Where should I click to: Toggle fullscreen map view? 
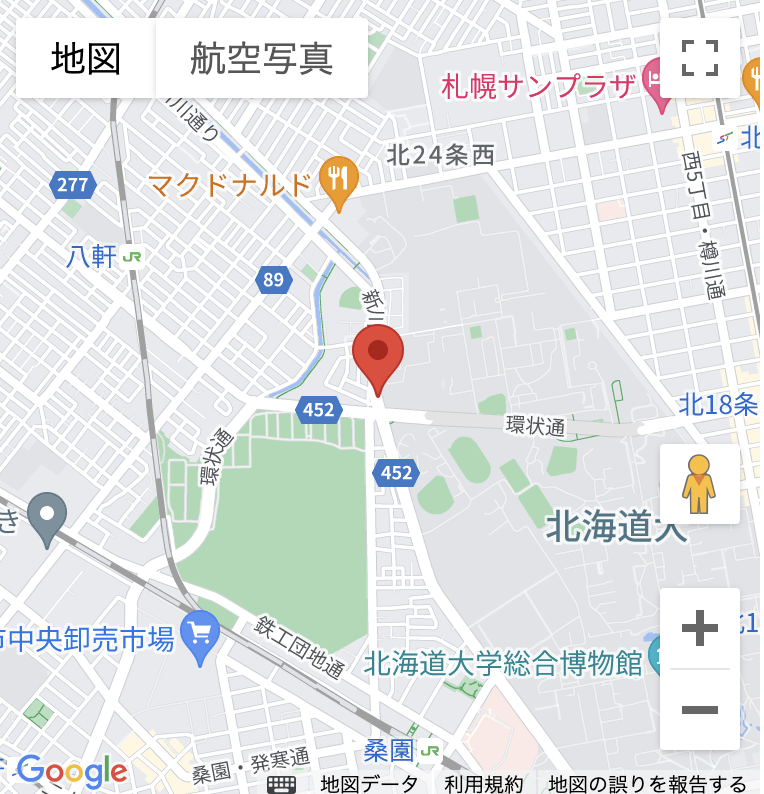coord(700,58)
